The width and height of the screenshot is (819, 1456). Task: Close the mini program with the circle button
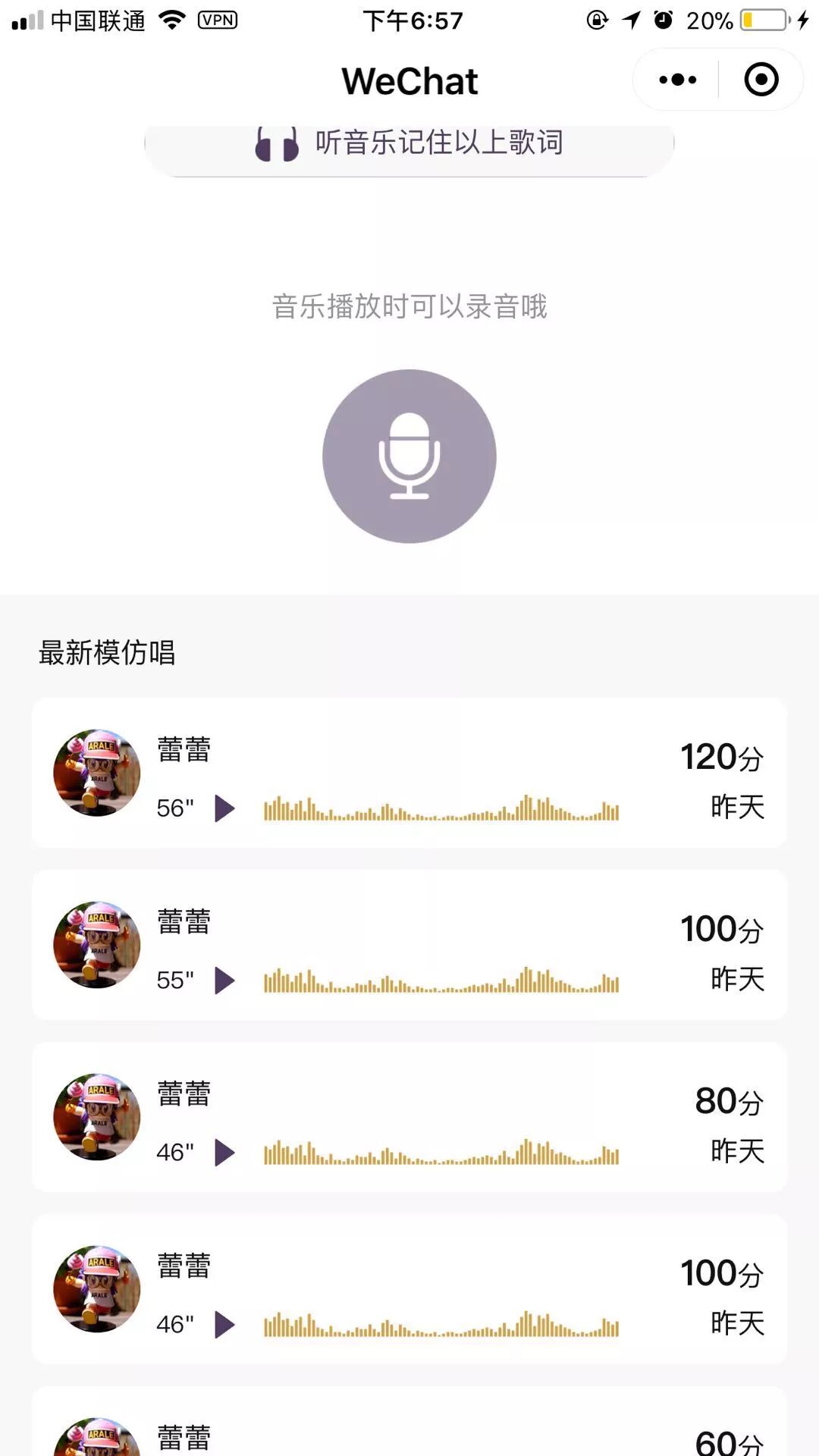point(761,80)
